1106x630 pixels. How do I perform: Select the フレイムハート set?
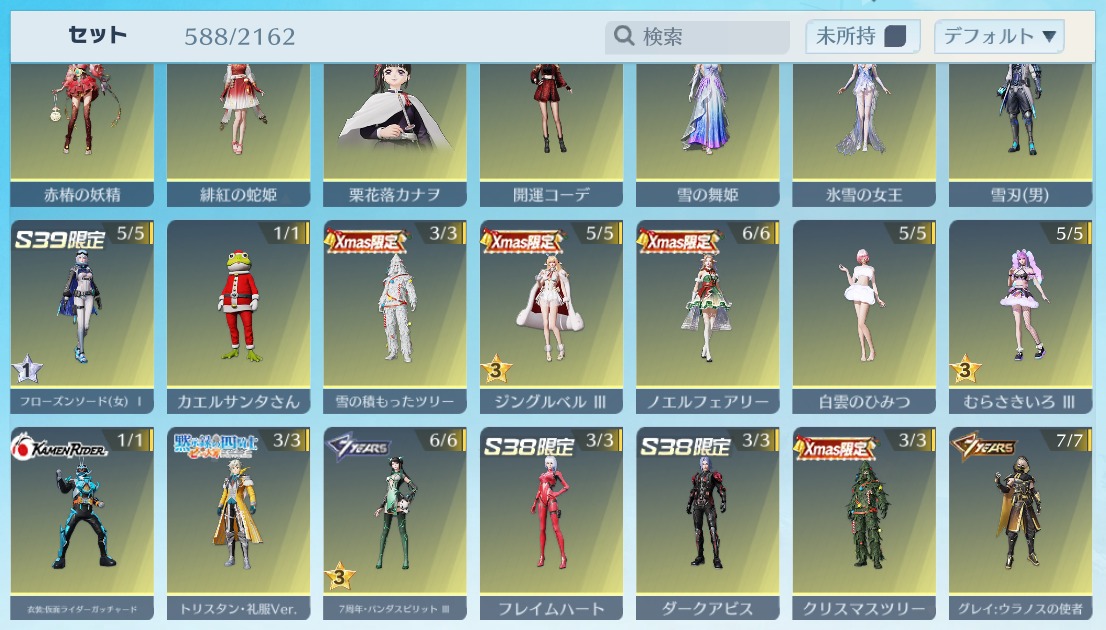[x=551, y=520]
